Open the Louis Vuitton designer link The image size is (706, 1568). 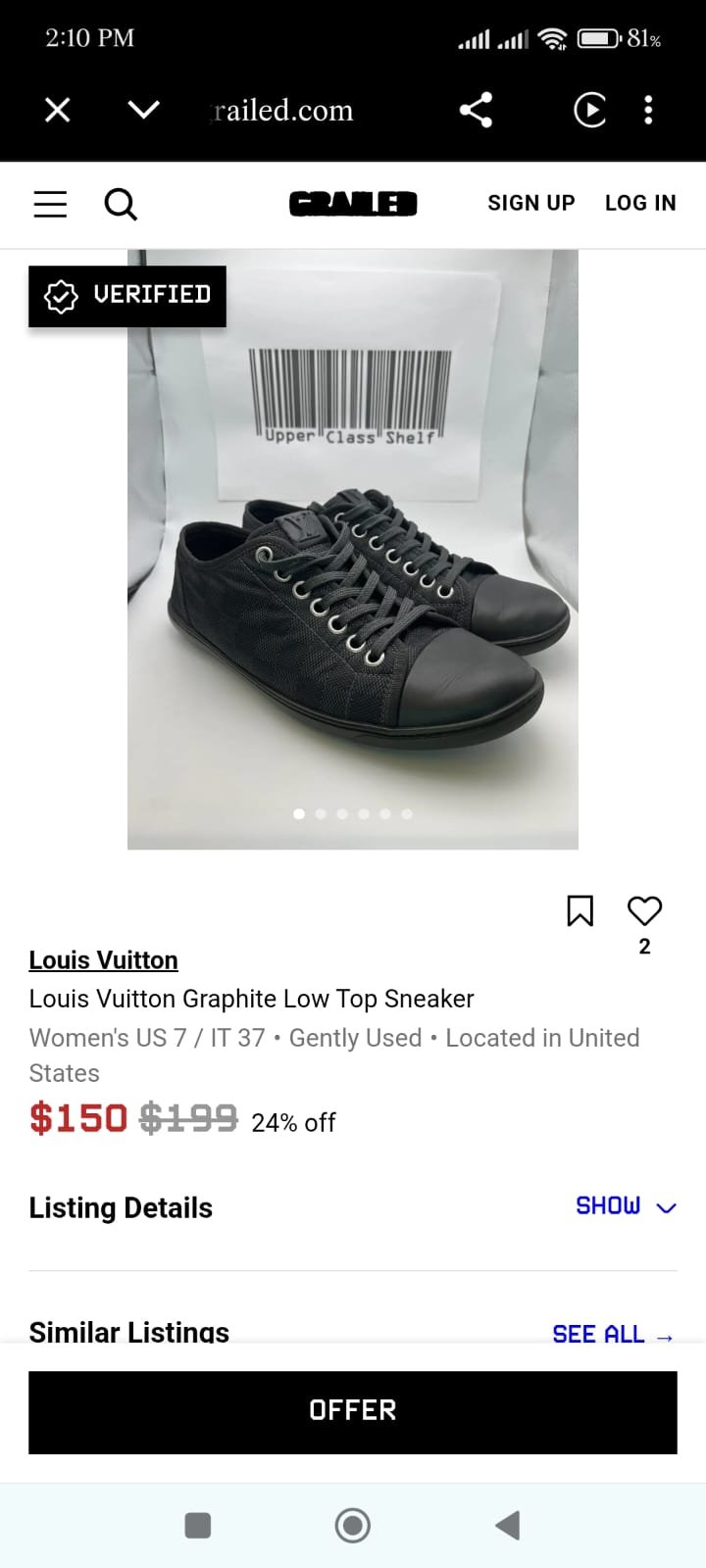click(x=103, y=959)
